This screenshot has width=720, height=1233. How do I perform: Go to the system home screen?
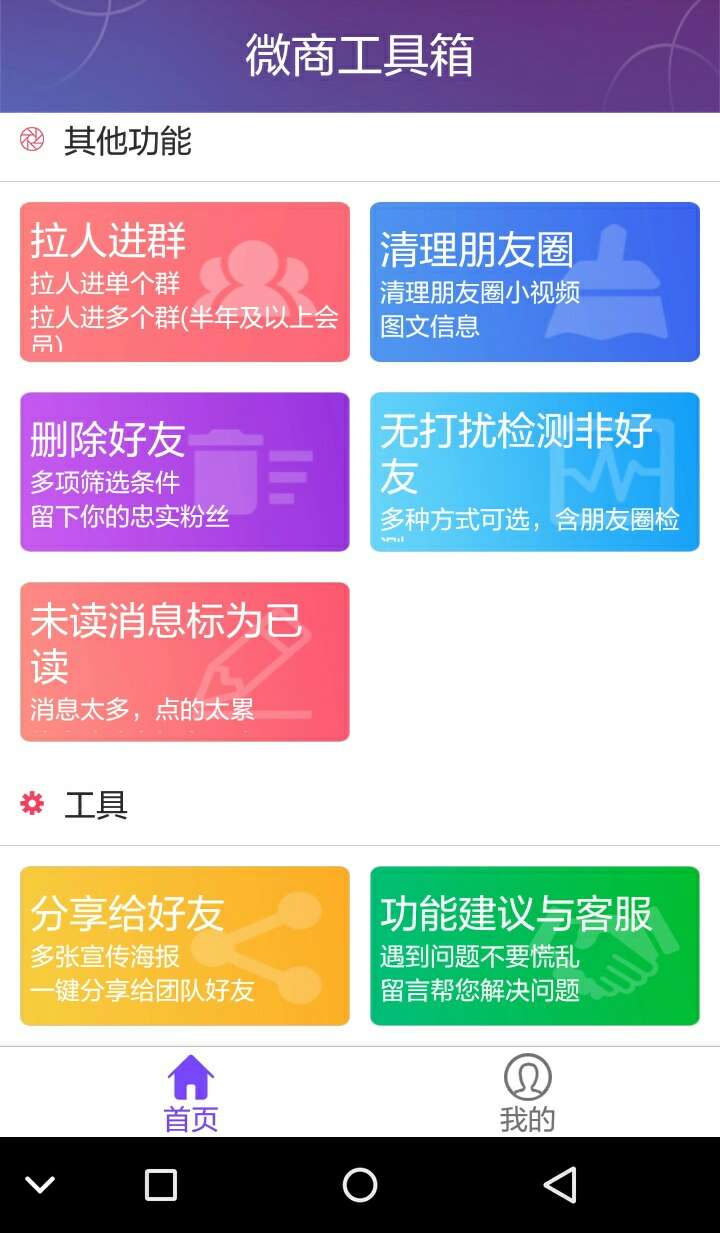point(360,1185)
